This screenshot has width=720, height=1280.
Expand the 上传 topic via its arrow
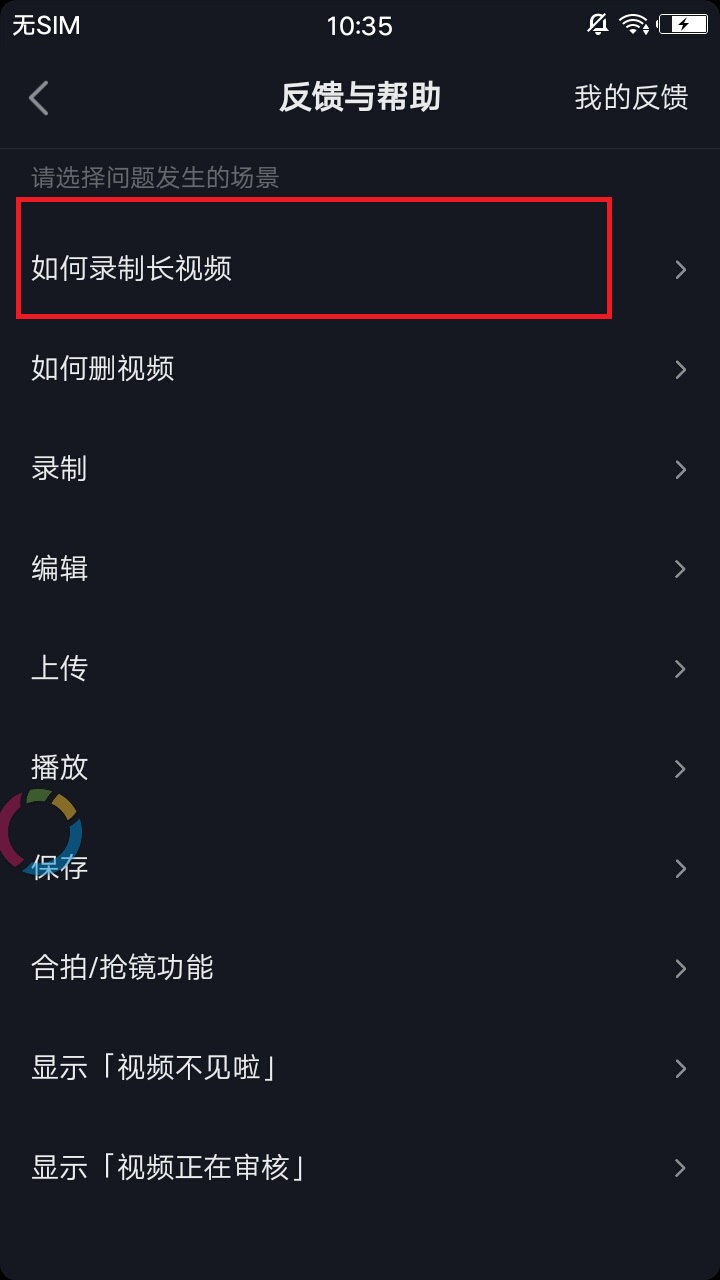tap(680, 668)
